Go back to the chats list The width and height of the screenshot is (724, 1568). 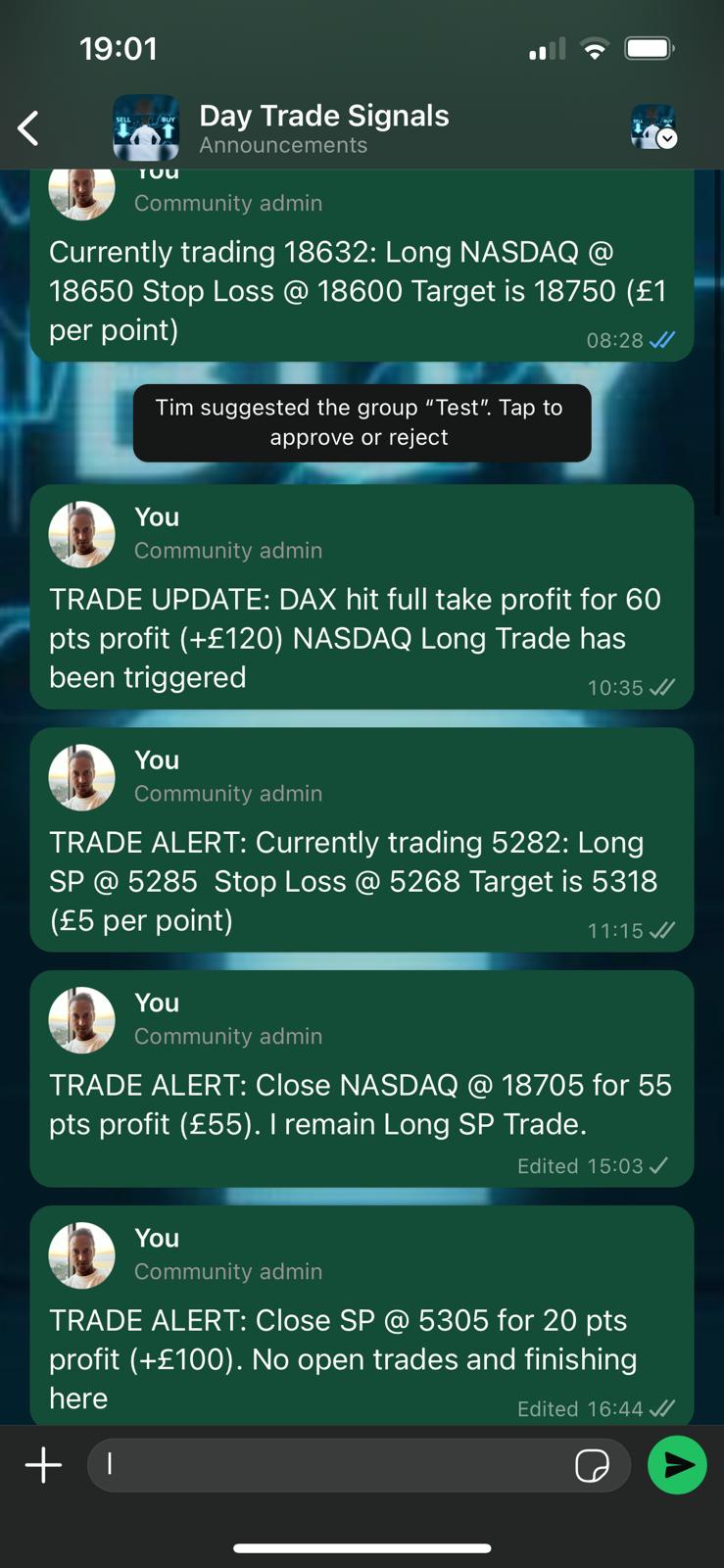[28, 128]
